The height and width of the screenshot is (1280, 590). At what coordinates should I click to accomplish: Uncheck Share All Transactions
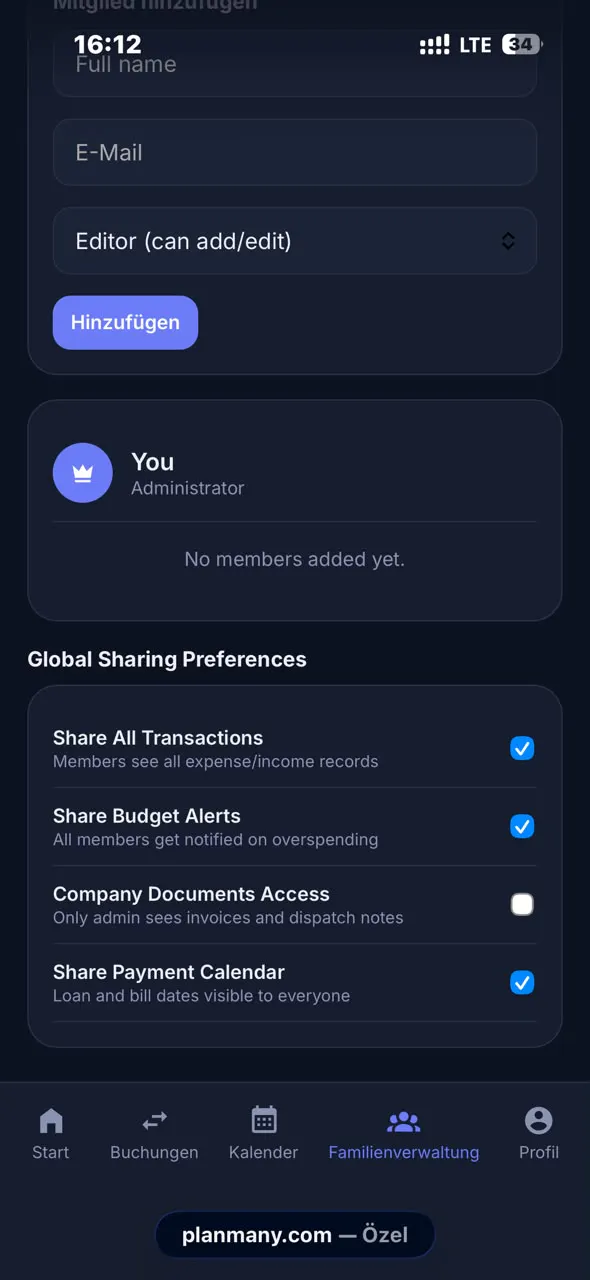tap(522, 748)
